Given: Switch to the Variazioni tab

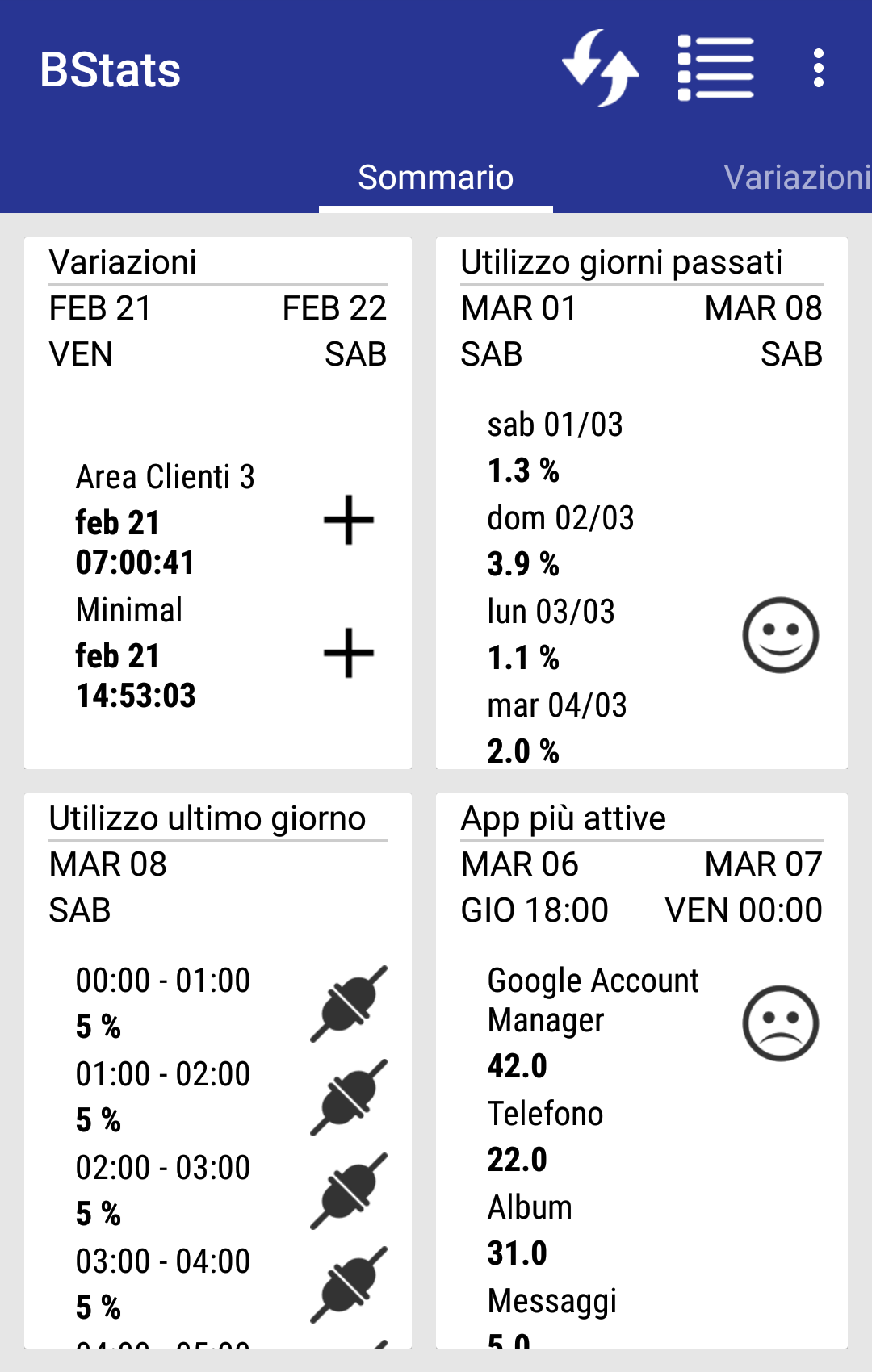Looking at the screenshot, I should coord(796,178).
